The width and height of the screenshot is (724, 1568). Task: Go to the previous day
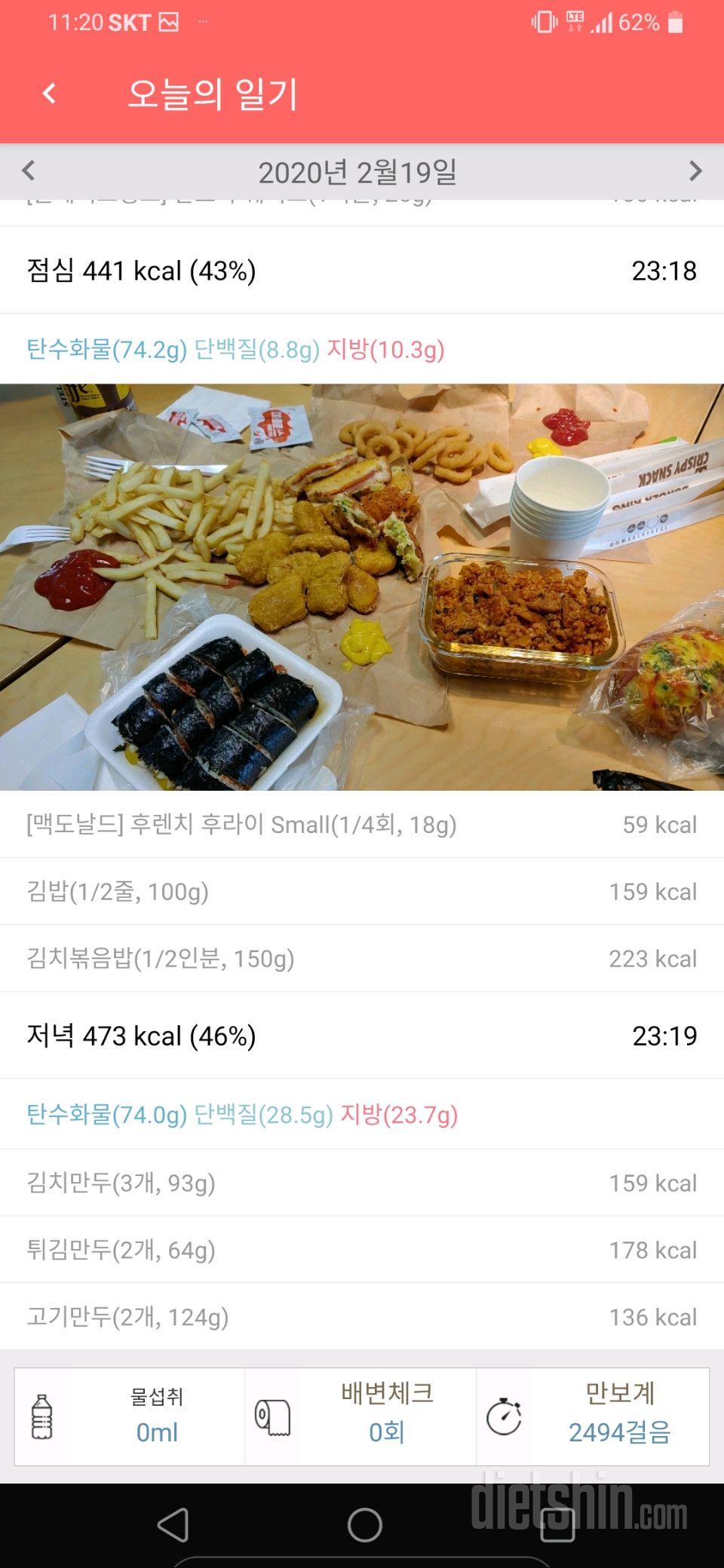(x=29, y=171)
